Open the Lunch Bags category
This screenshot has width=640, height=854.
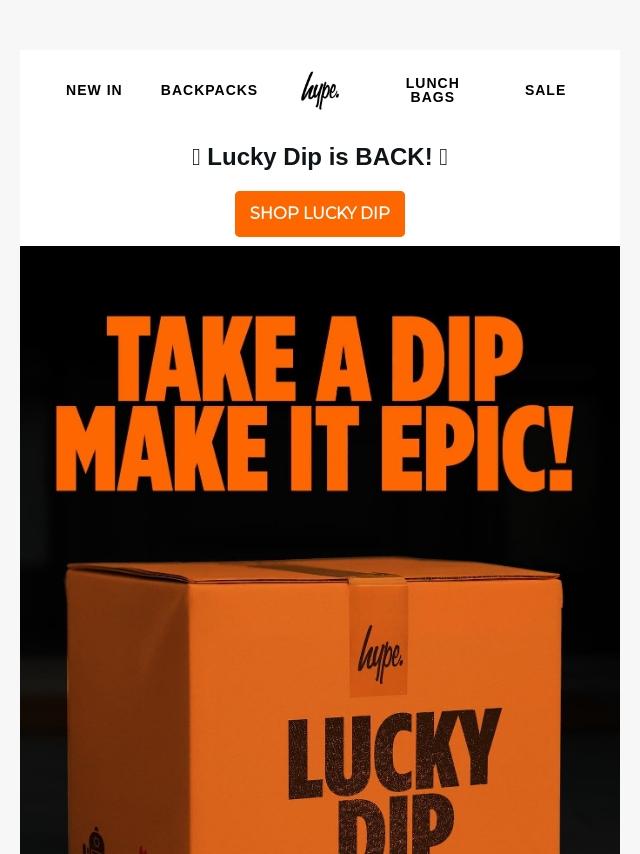pos(432,90)
